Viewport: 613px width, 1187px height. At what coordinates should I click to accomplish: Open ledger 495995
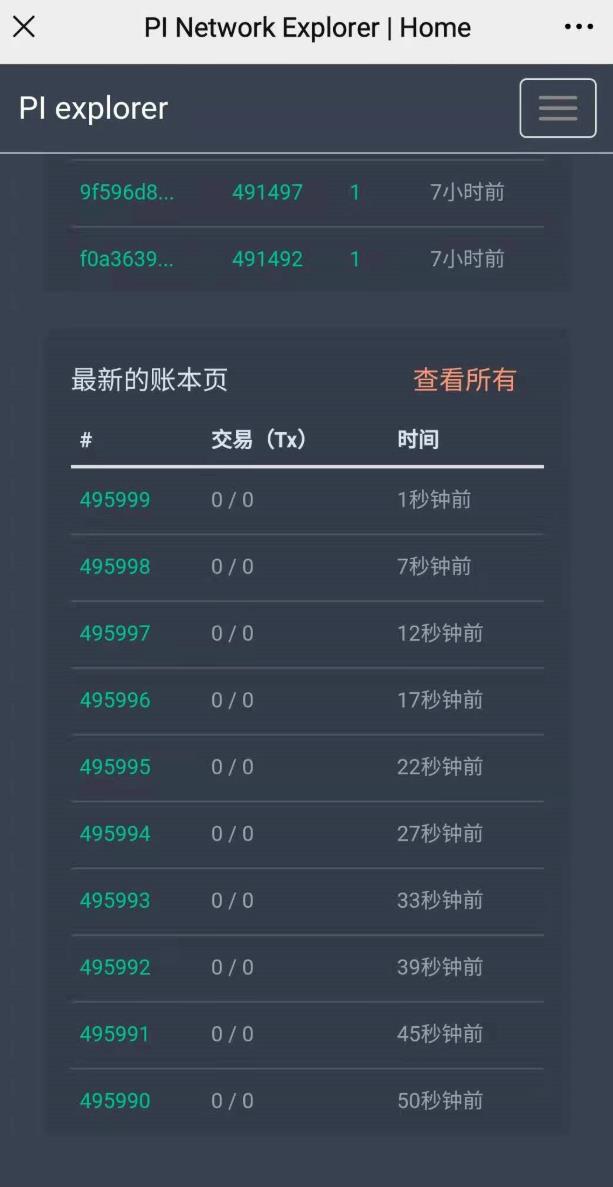click(115, 767)
